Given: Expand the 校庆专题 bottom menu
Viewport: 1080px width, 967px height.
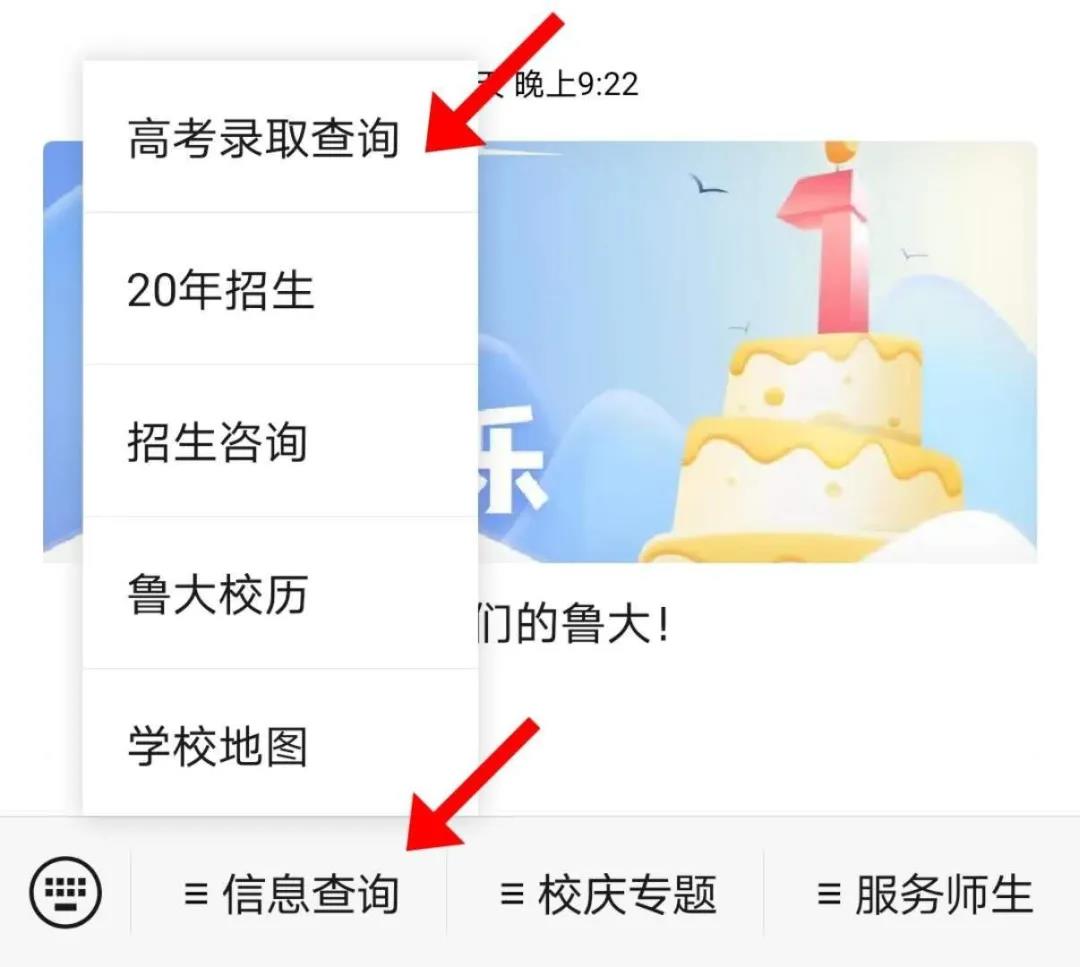Looking at the screenshot, I should (607, 893).
